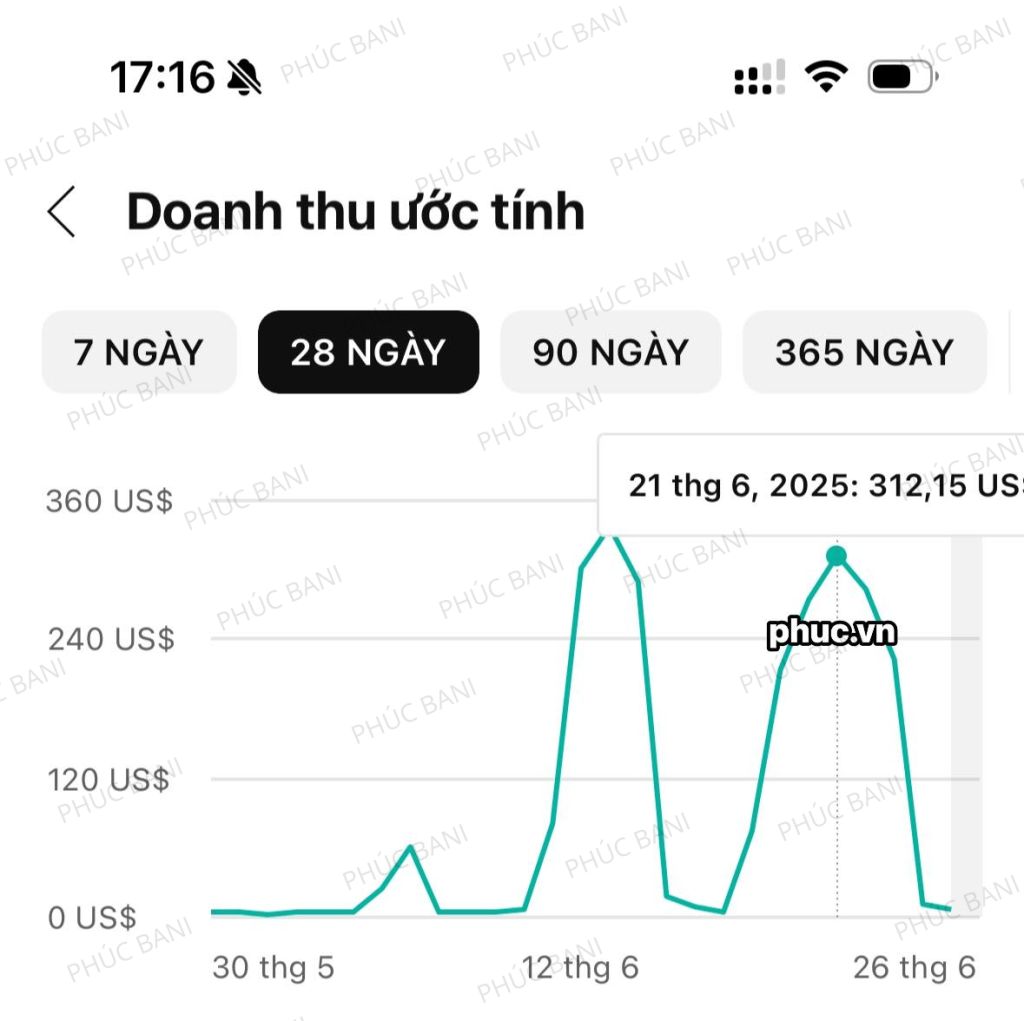Switch to the 365 NGÀY range
This screenshot has width=1024, height=1021.
[x=864, y=352]
